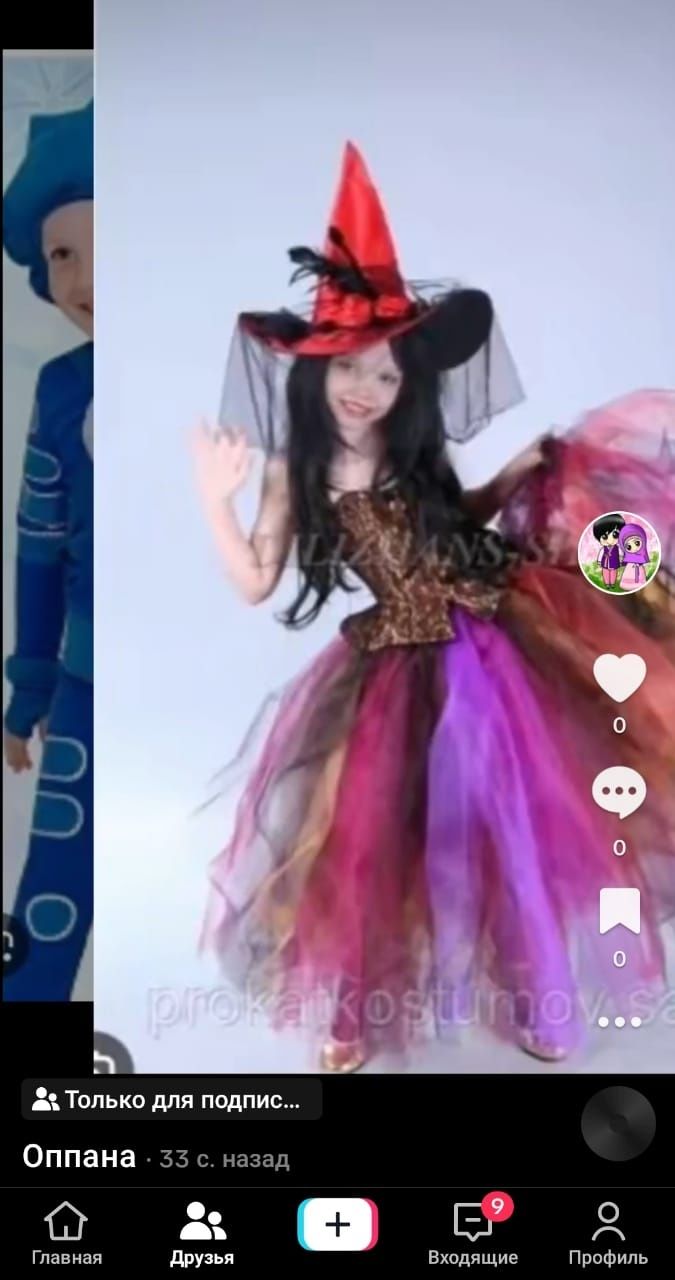Switch to the Профиль tab
675x1280 pixels.
point(608,1234)
